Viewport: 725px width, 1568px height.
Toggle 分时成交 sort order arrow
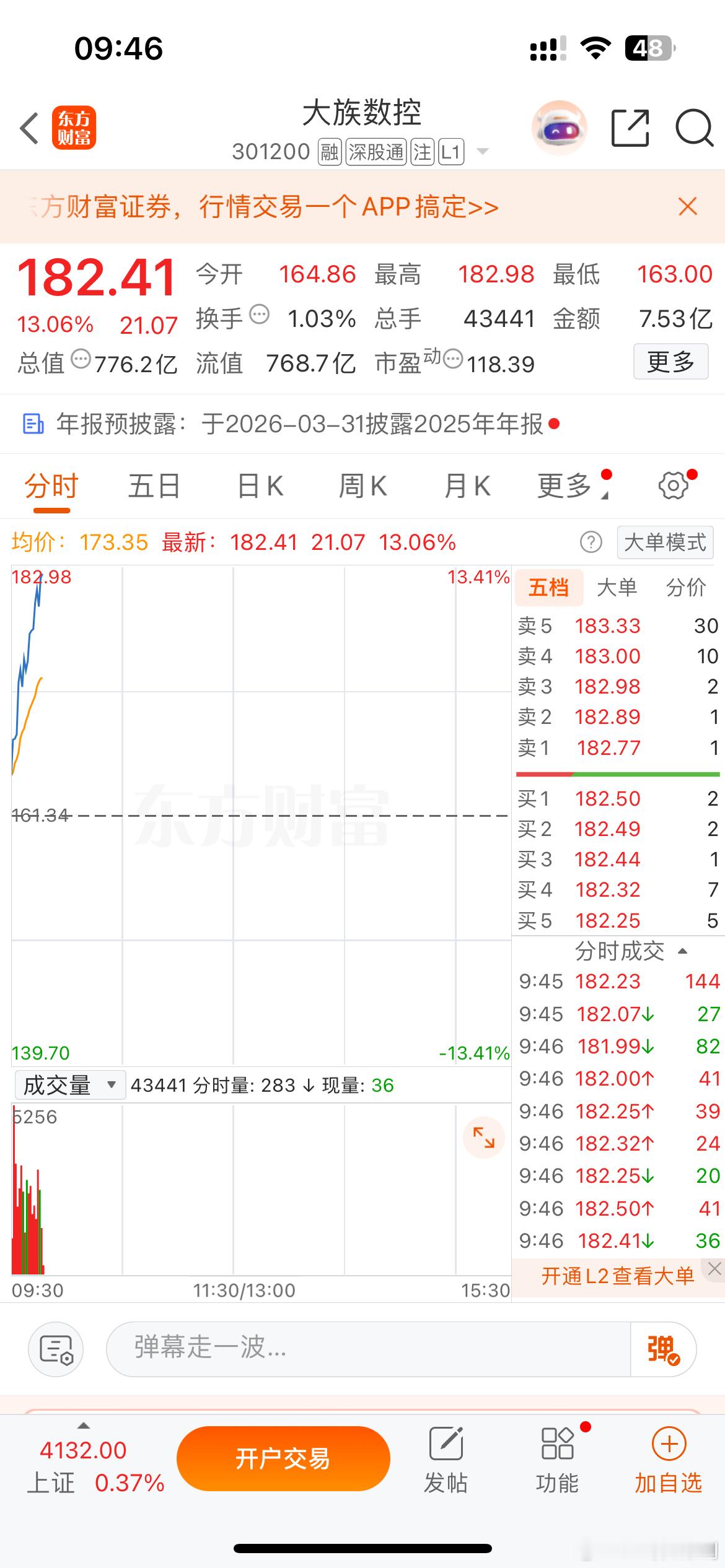(684, 952)
